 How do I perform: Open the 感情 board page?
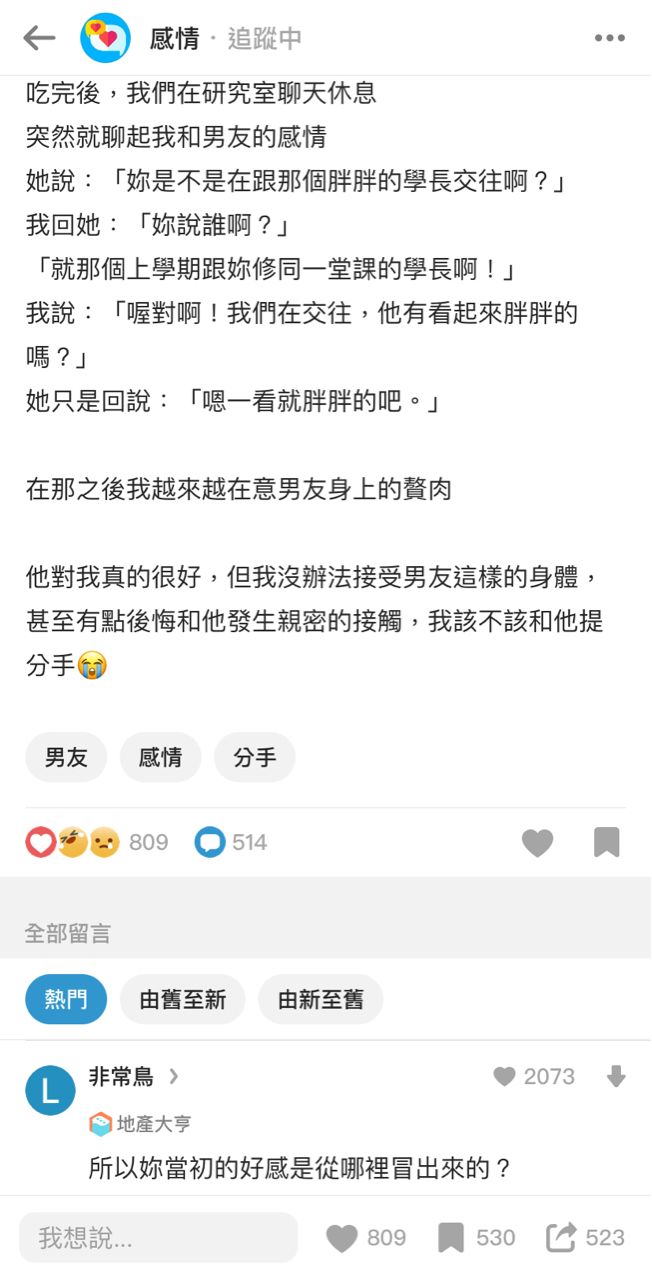pyautogui.click(x=174, y=38)
